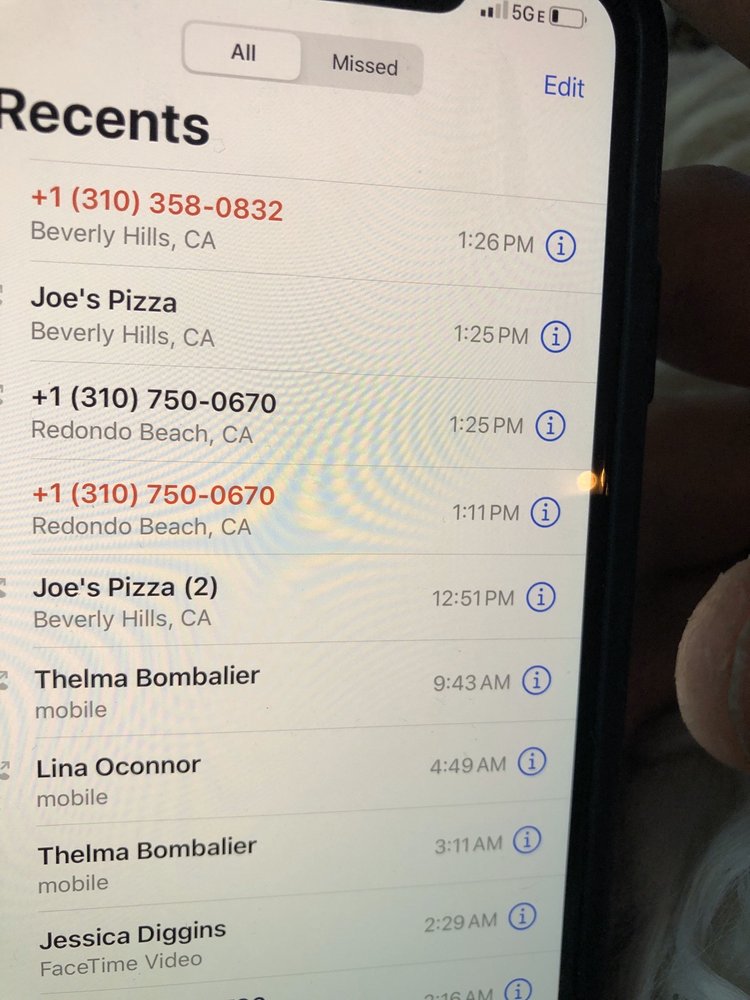Open info for the 1:26 PM call

(561, 245)
